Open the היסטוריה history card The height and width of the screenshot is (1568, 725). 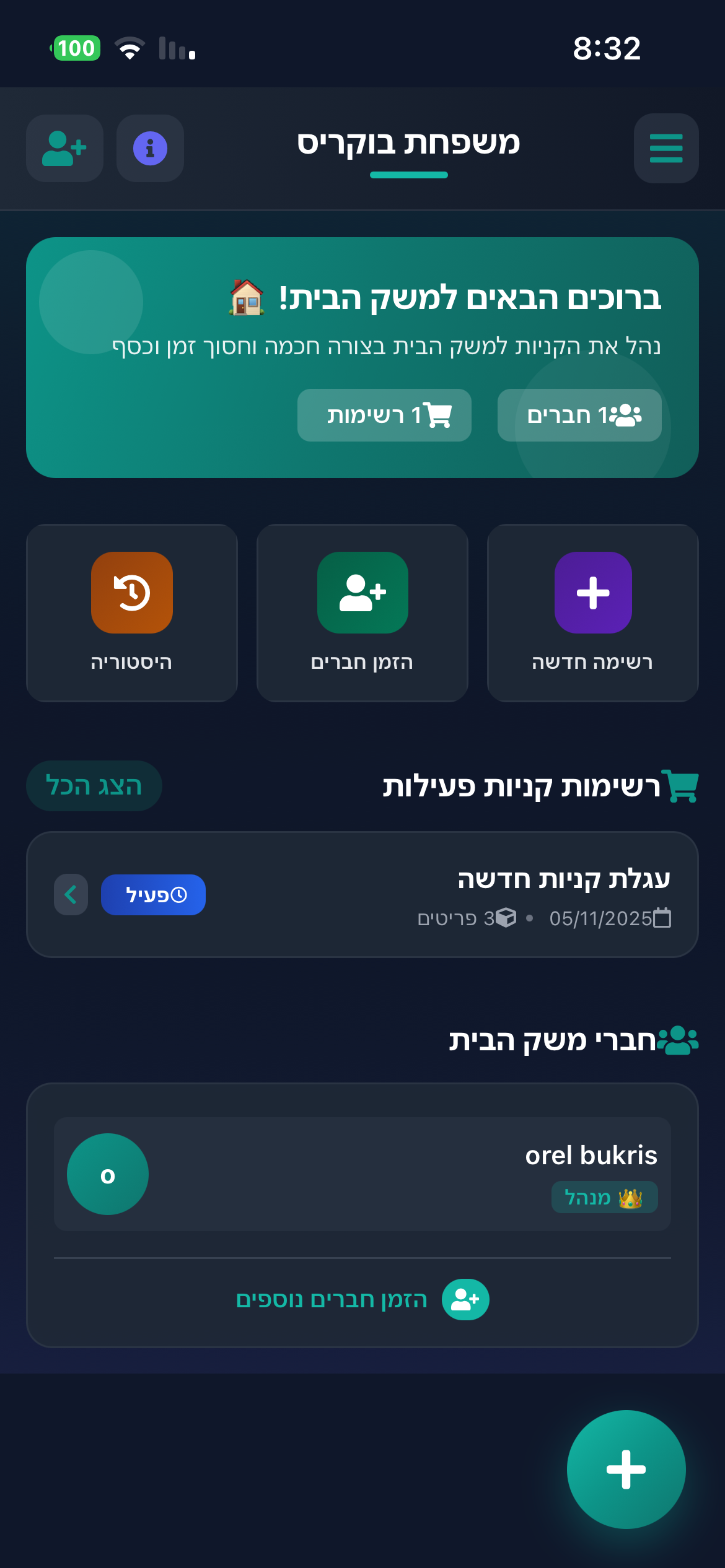(x=132, y=613)
